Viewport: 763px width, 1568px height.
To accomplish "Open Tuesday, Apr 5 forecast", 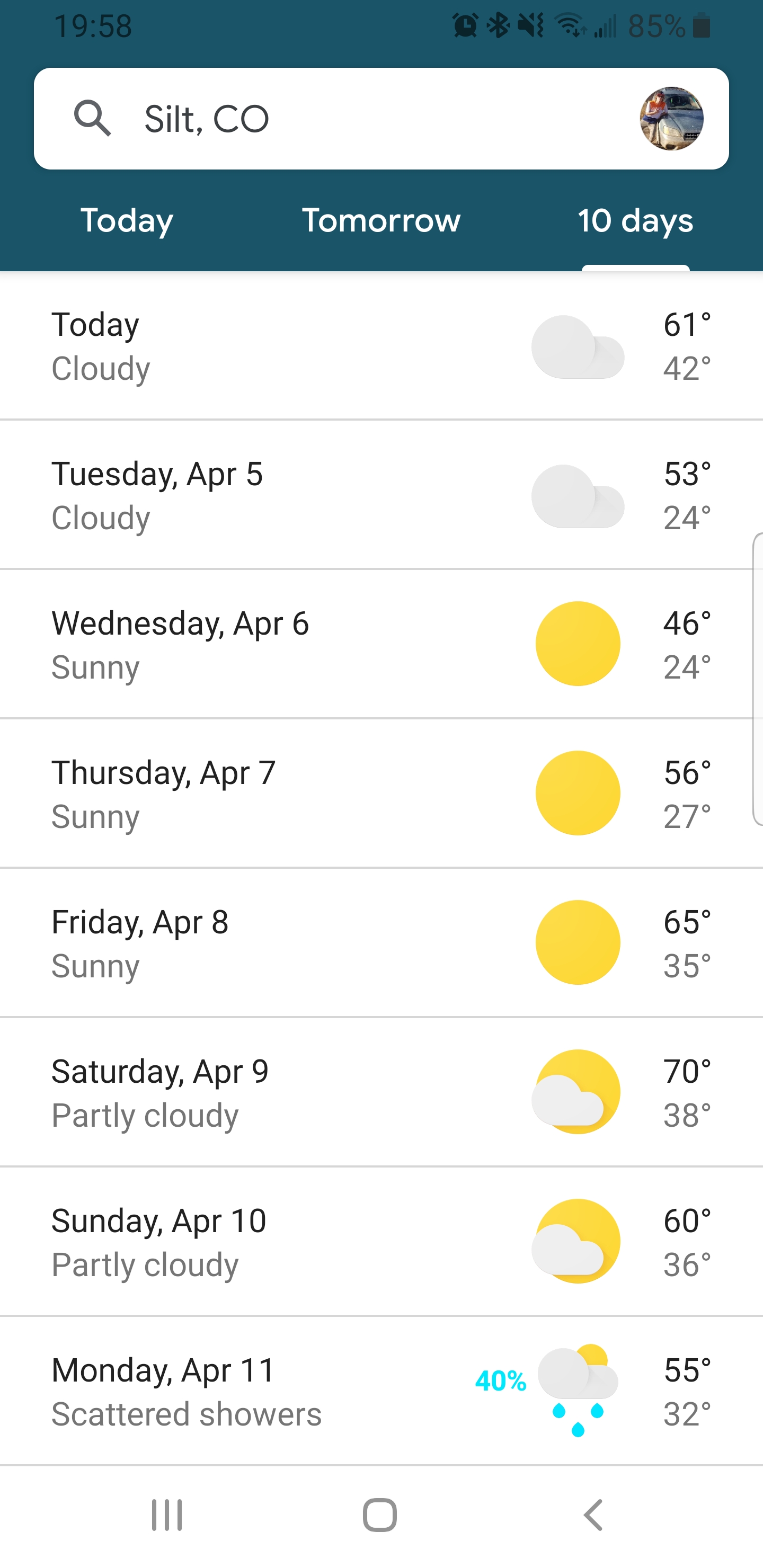I will coord(381,495).
